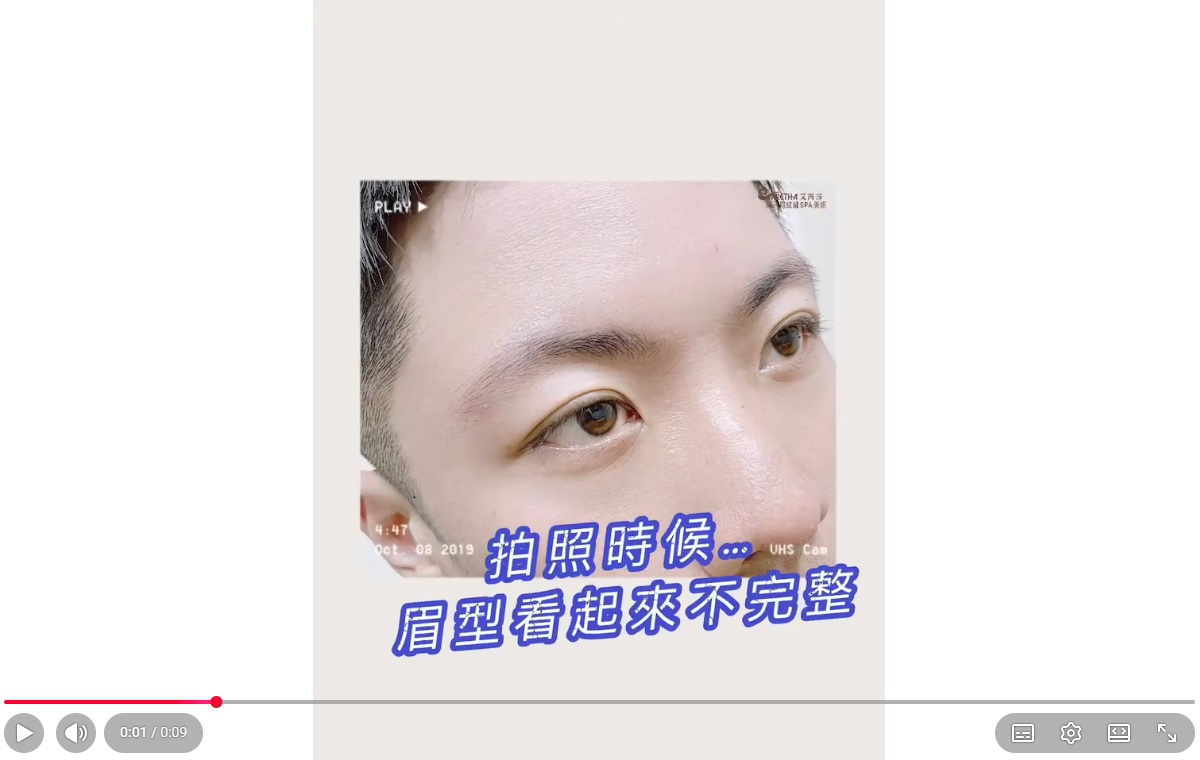Screen dimensions: 1200x760
Task: Open video settings gear
Action: (1071, 733)
